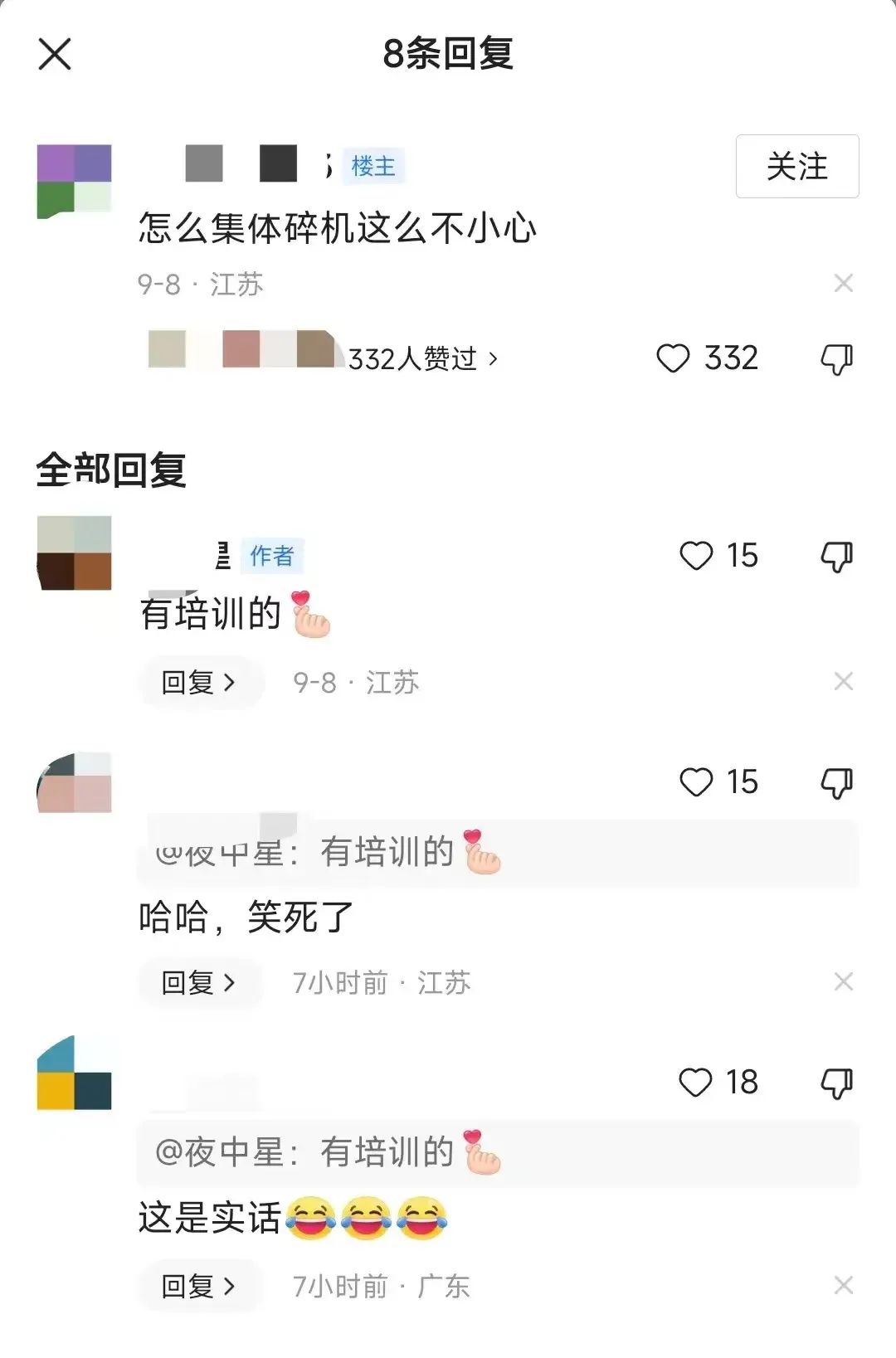The image size is (896, 1358).
Task: Dismiss the 哈哈，笑死了 reply with X
Action: click(x=844, y=982)
